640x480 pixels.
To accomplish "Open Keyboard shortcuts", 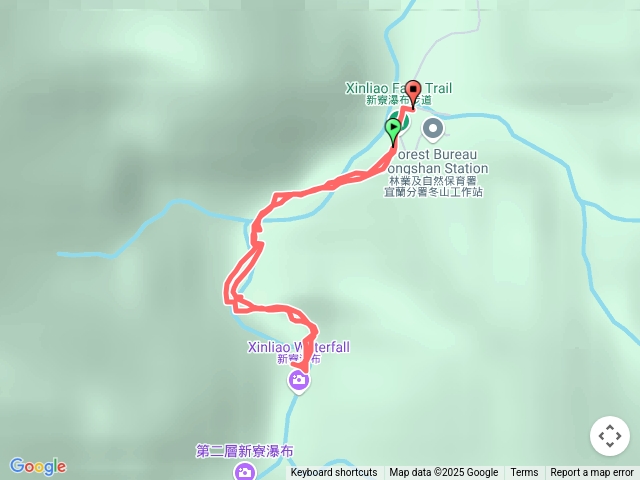I will pyautogui.click(x=334, y=473).
